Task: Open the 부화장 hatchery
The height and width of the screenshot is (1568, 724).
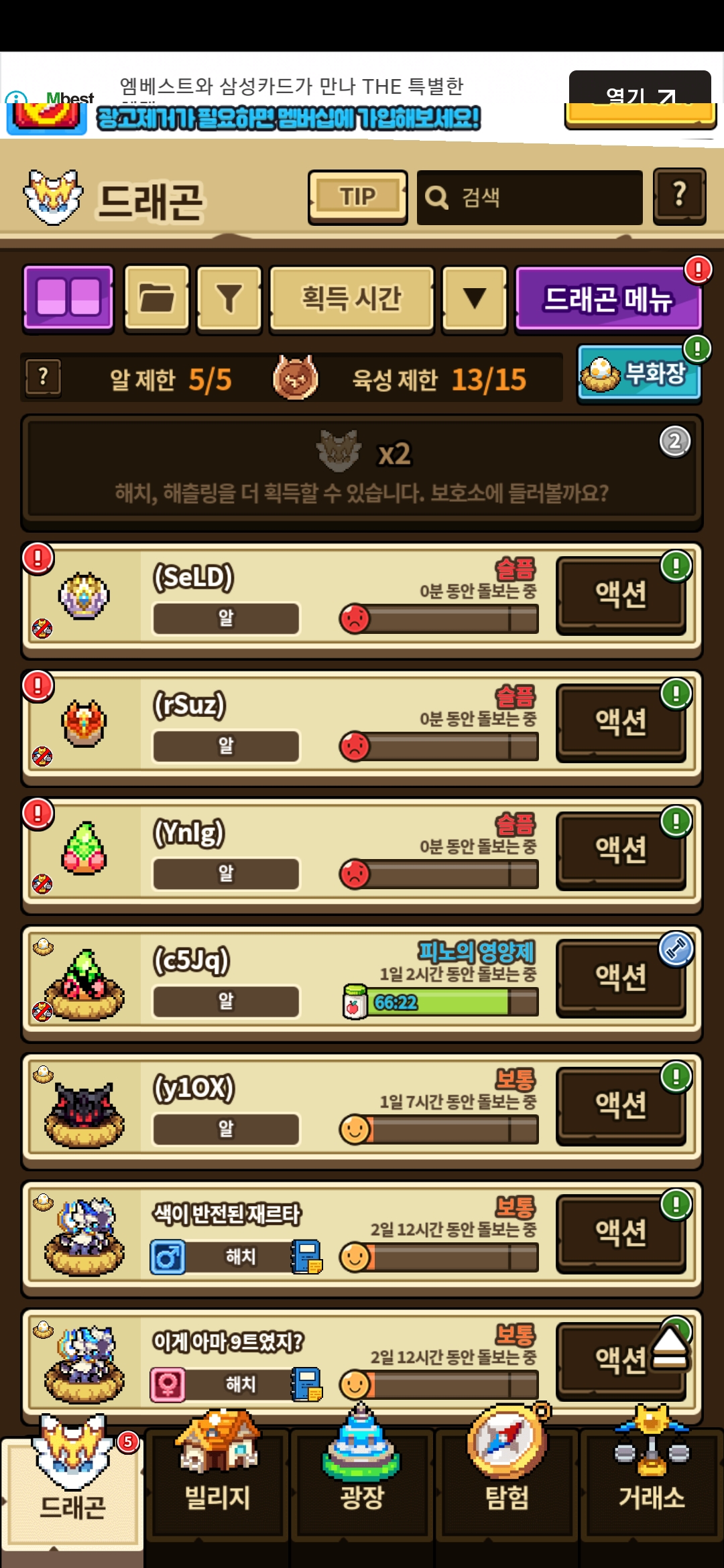Action: point(638,374)
